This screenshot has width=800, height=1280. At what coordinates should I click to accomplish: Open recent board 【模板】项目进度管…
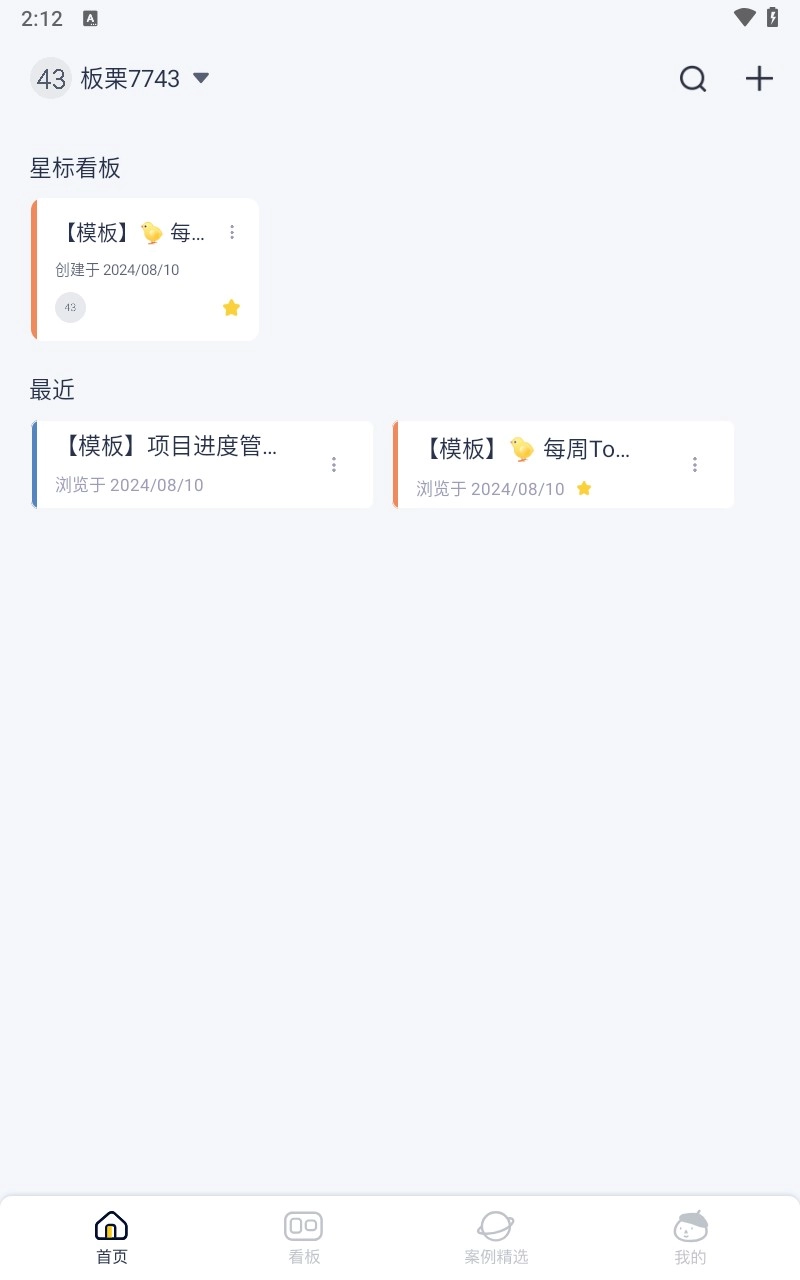point(170,464)
